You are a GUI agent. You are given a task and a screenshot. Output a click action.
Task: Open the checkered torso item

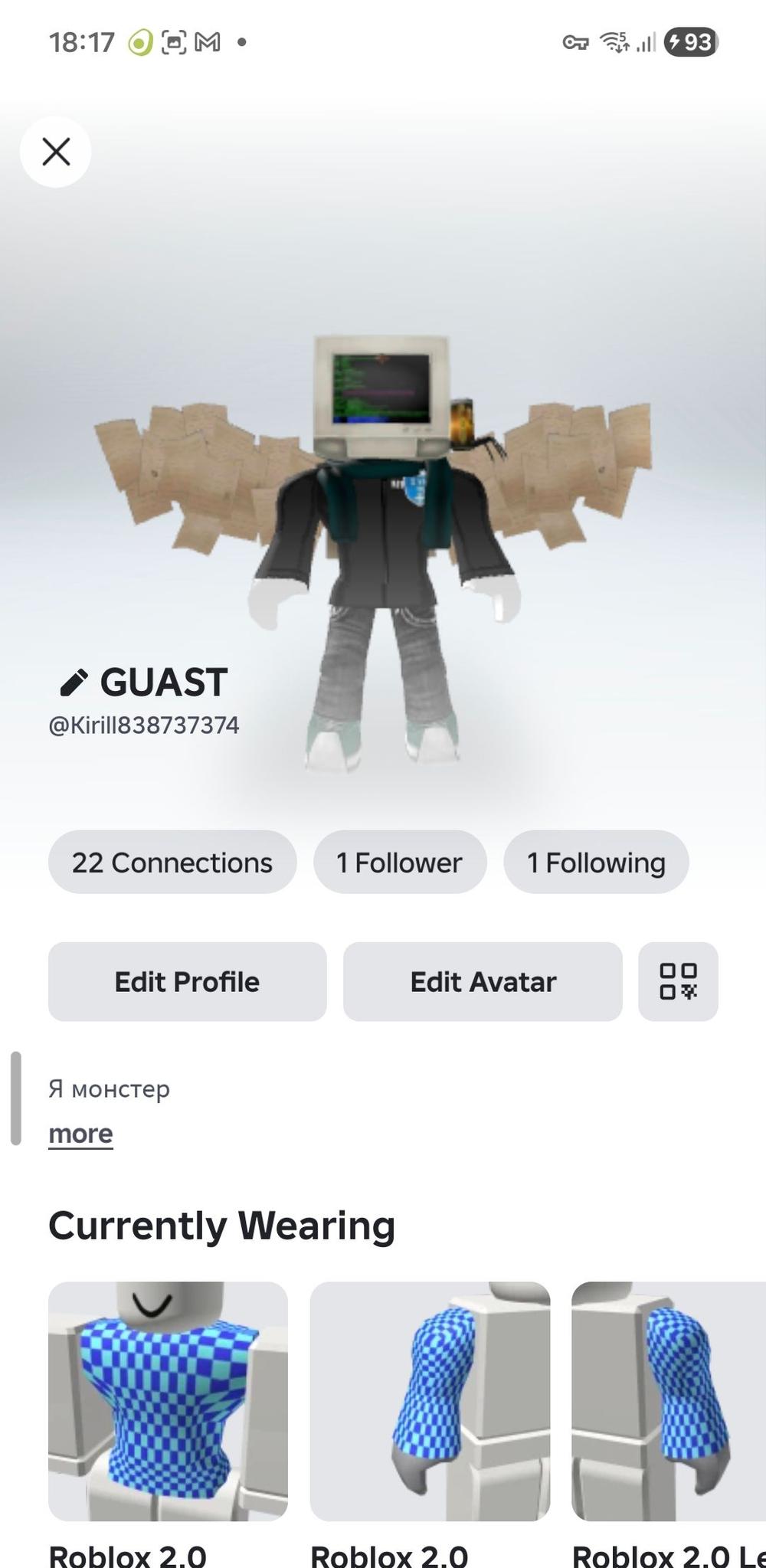click(168, 1401)
